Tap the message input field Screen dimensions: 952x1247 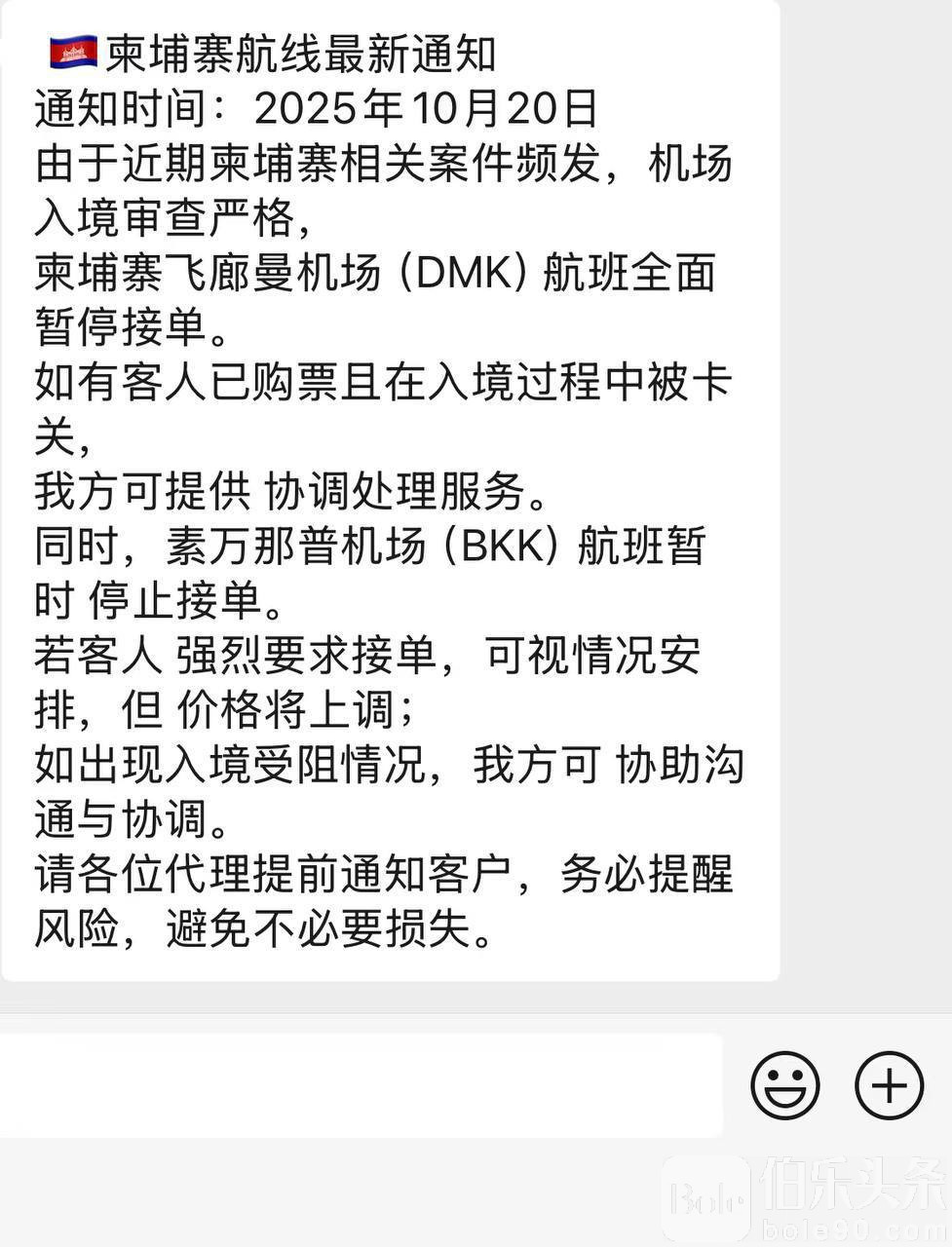361,1084
